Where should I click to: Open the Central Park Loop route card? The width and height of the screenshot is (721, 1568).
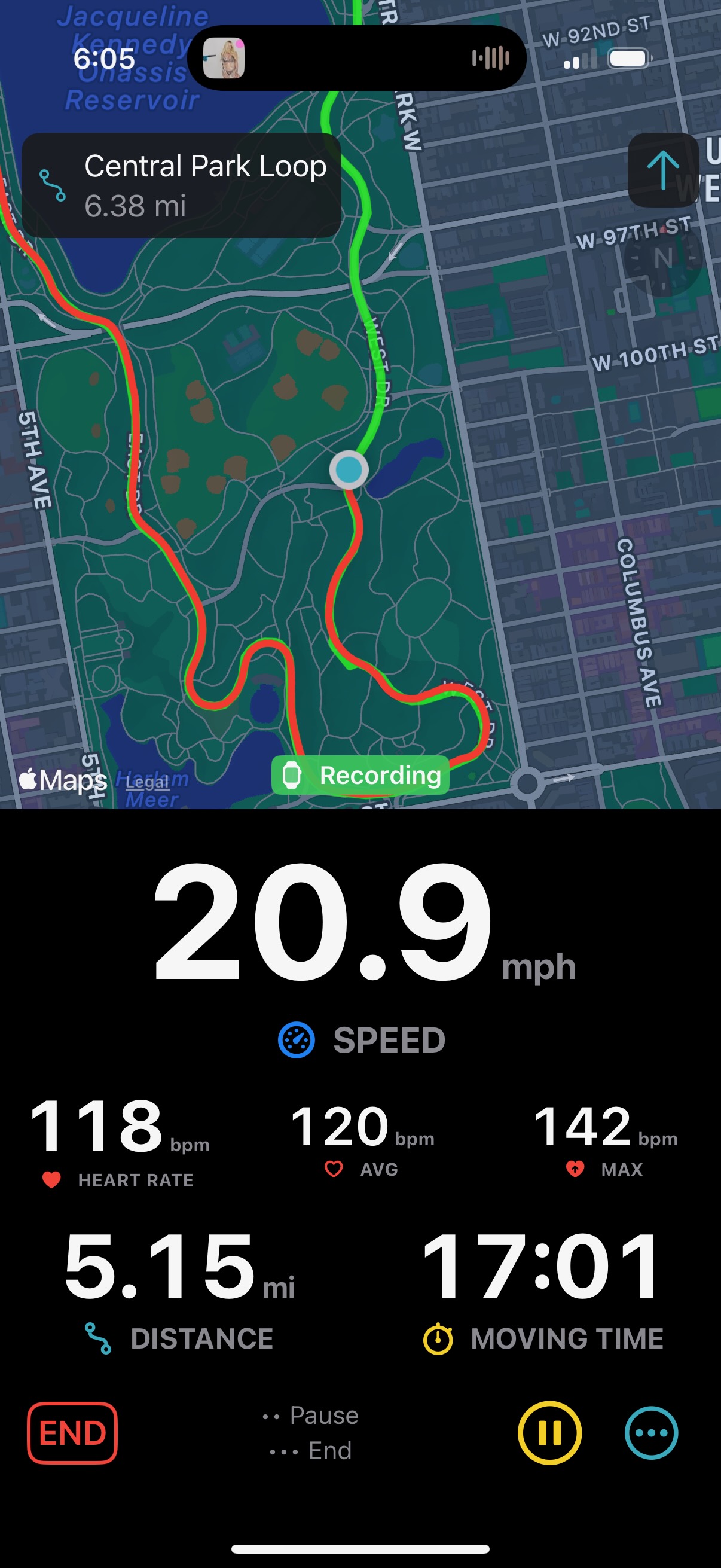tap(181, 185)
